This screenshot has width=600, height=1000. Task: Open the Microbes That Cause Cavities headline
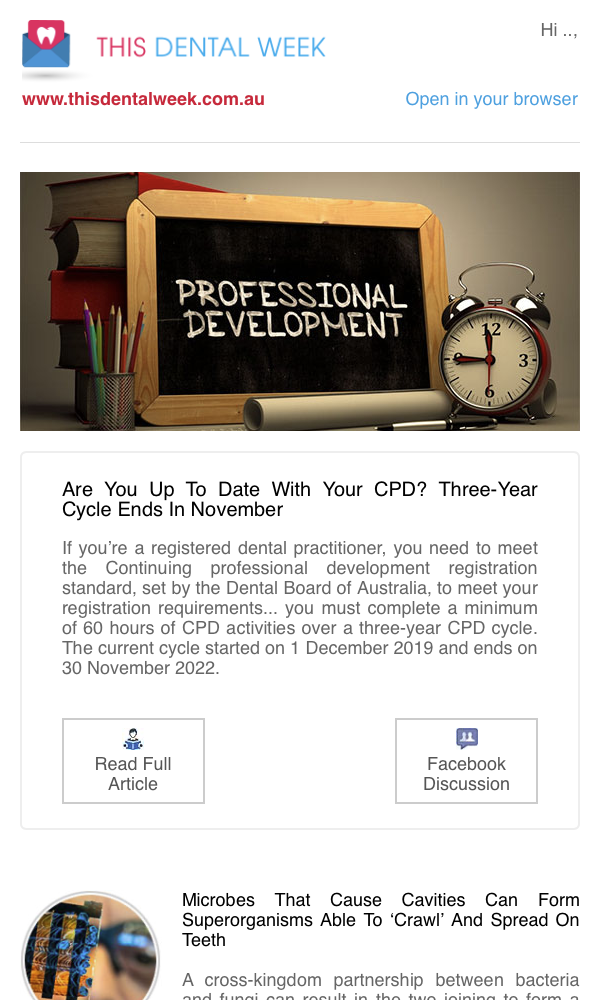click(381, 920)
